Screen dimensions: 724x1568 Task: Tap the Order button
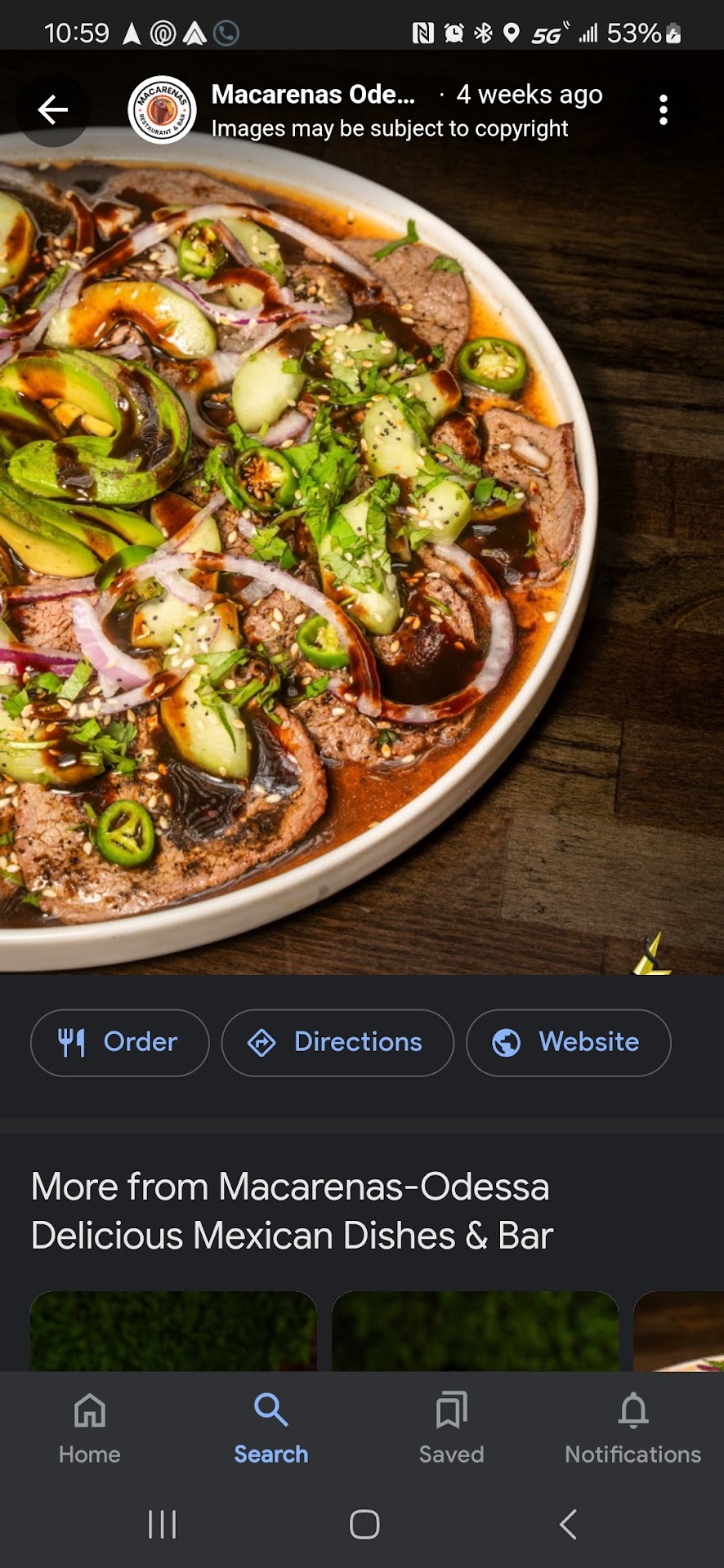pyautogui.click(x=119, y=1043)
